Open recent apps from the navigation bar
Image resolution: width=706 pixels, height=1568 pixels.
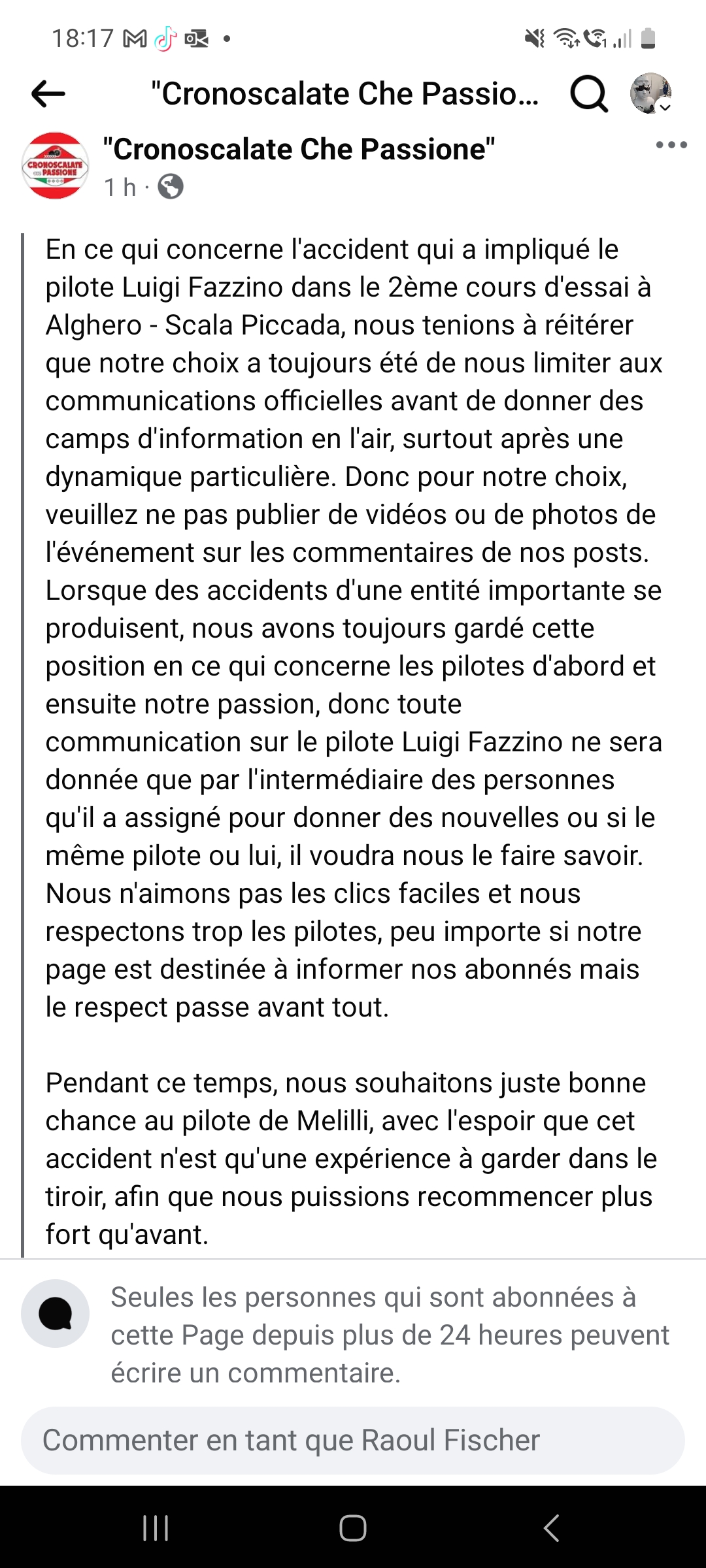[x=156, y=1528]
